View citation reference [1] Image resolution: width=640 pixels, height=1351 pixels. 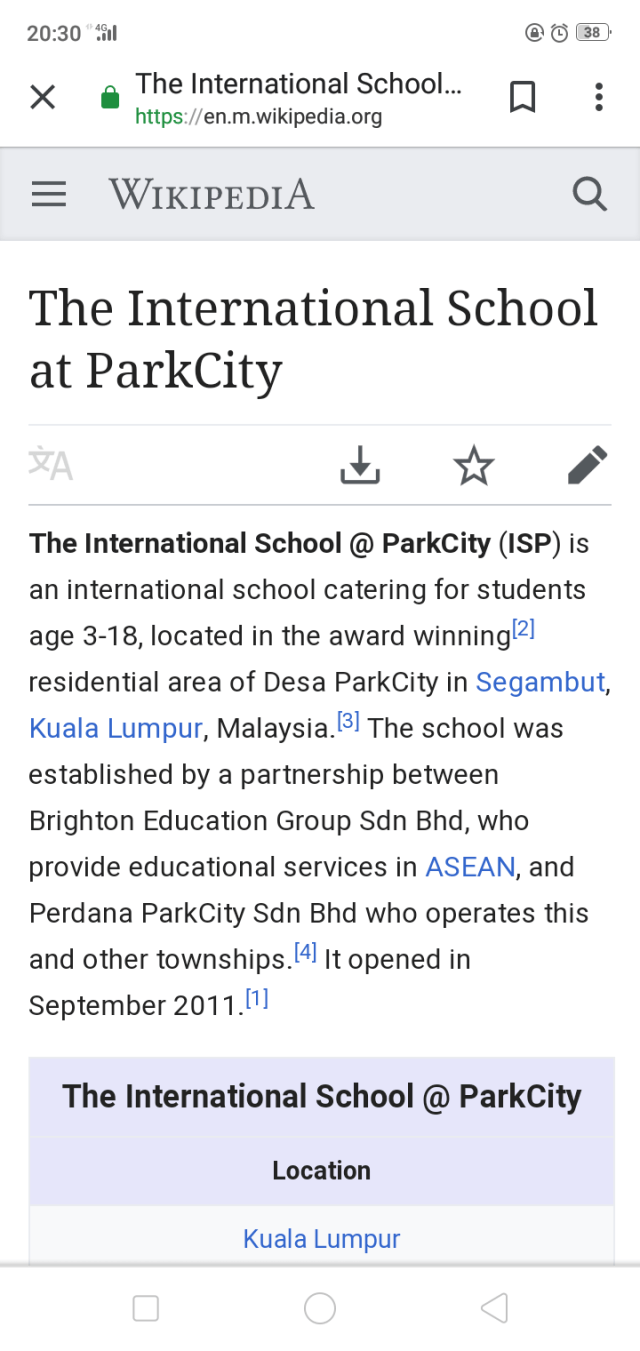257,998
